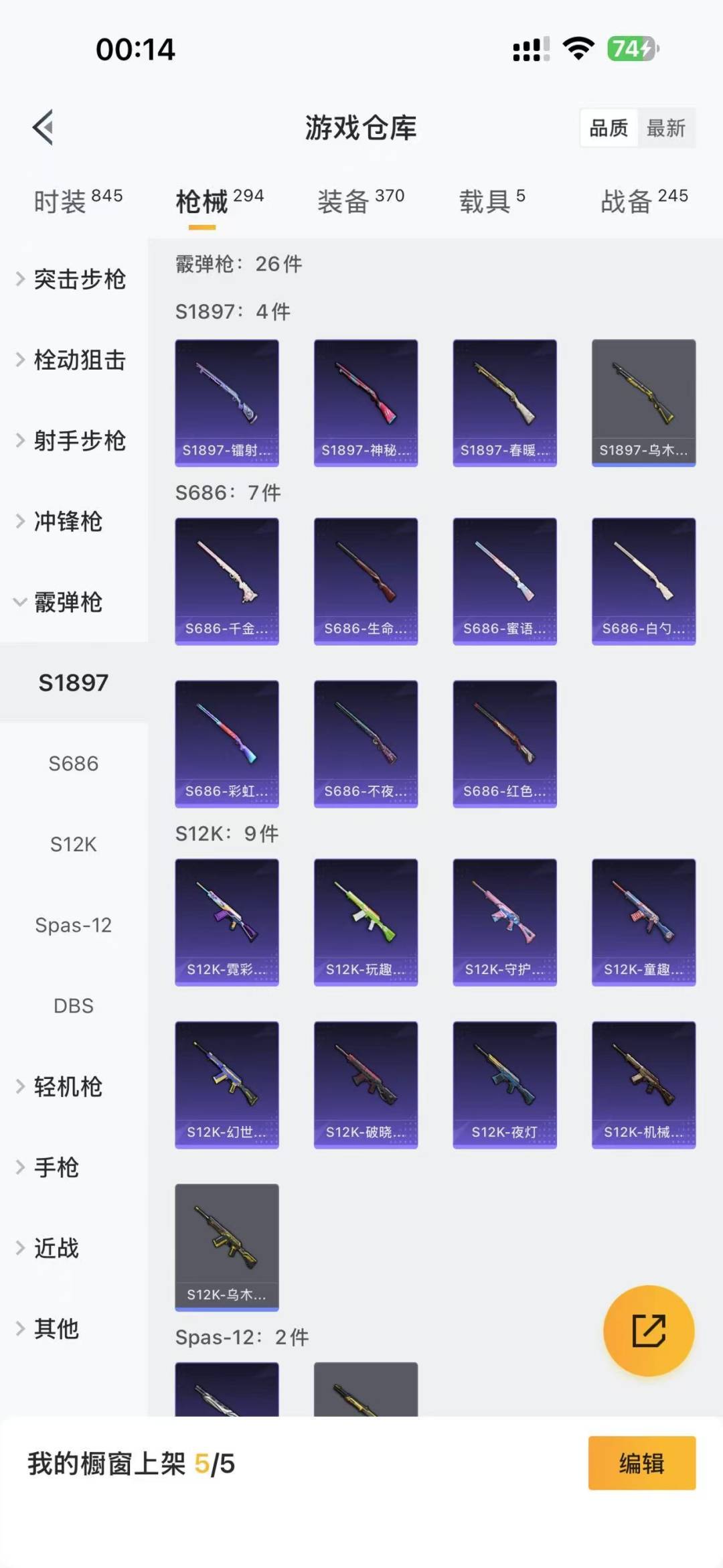Switch sorting to 最新
Viewport: 723px width, 1568px height.
click(x=667, y=128)
